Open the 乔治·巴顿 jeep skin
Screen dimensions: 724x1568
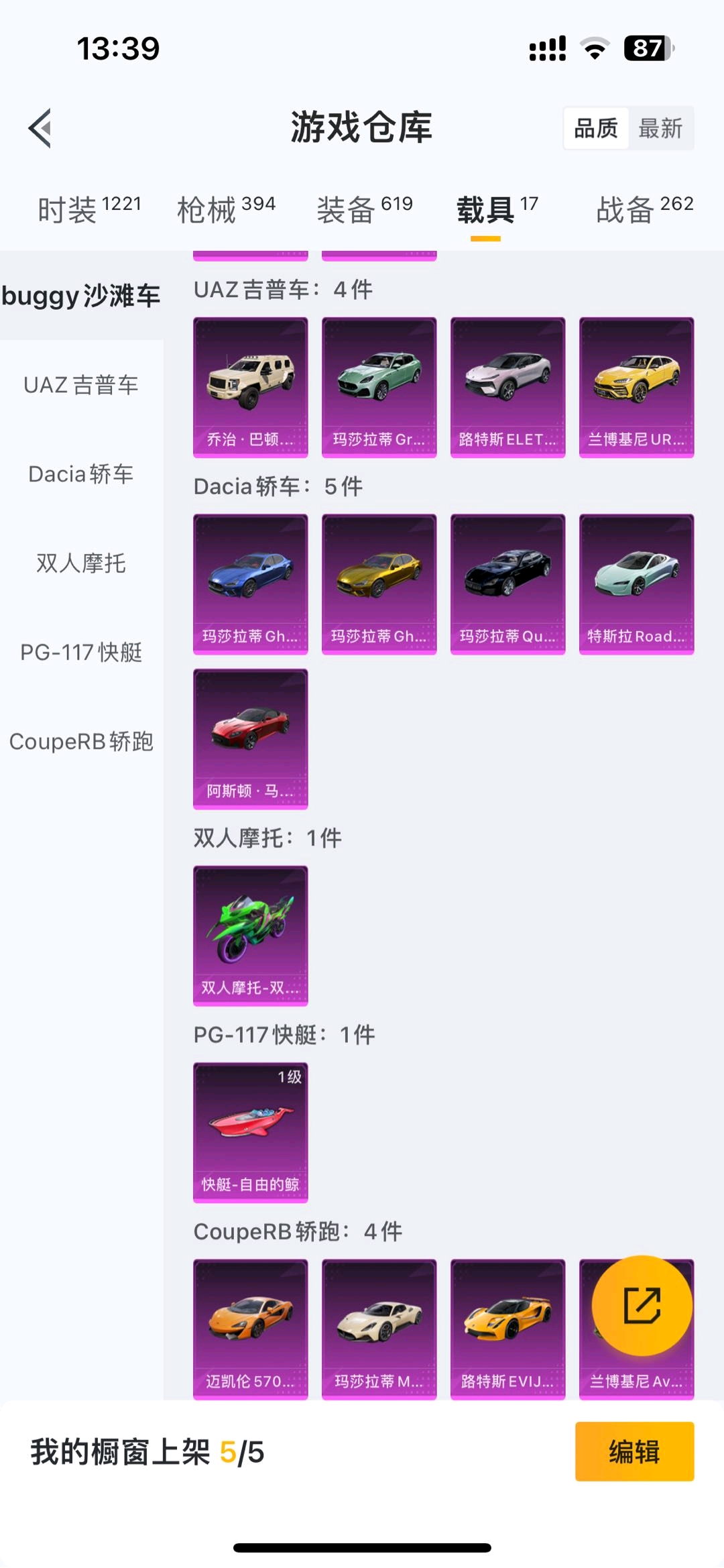(251, 388)
